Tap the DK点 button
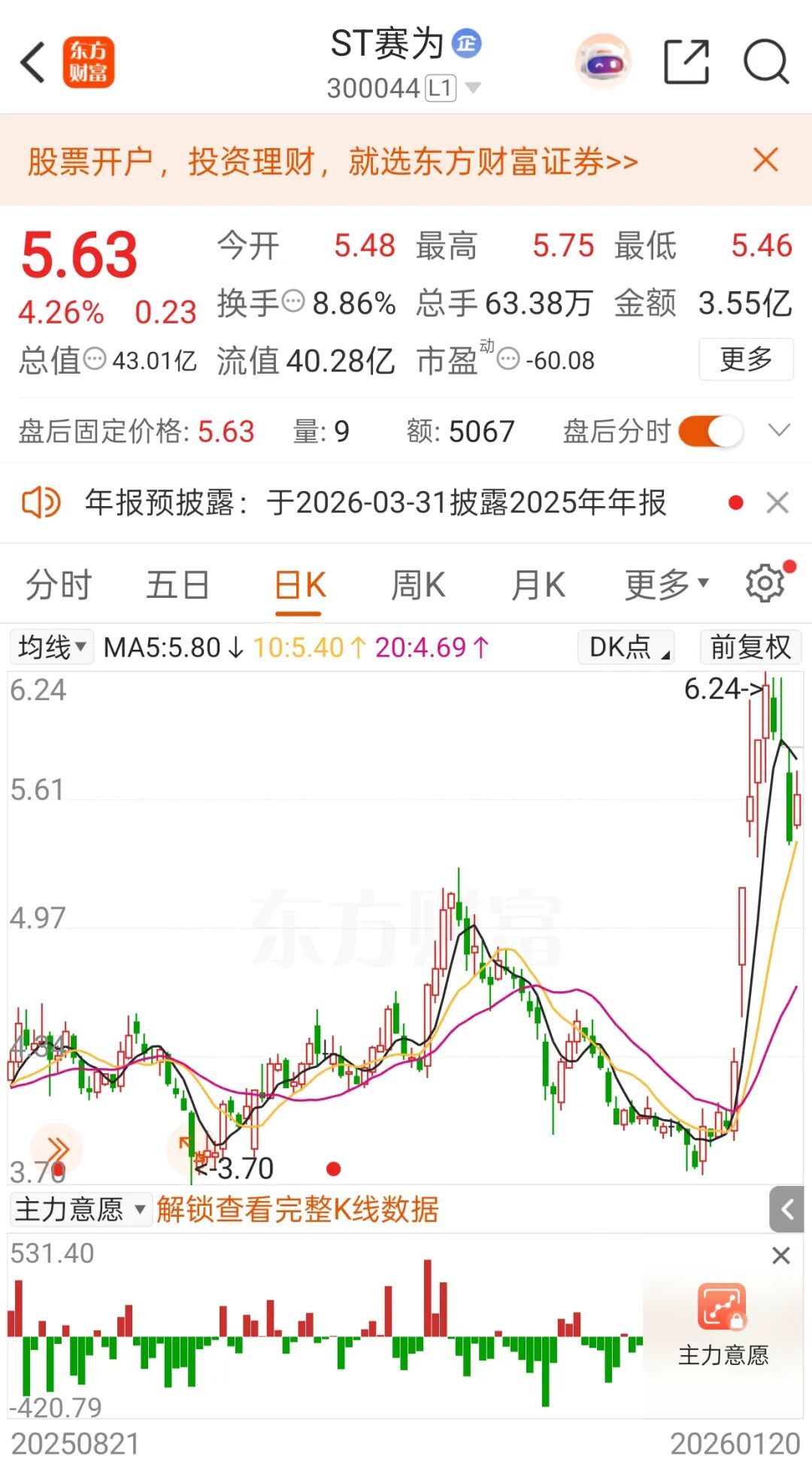The image size is (812, 1462). [626, 647]
